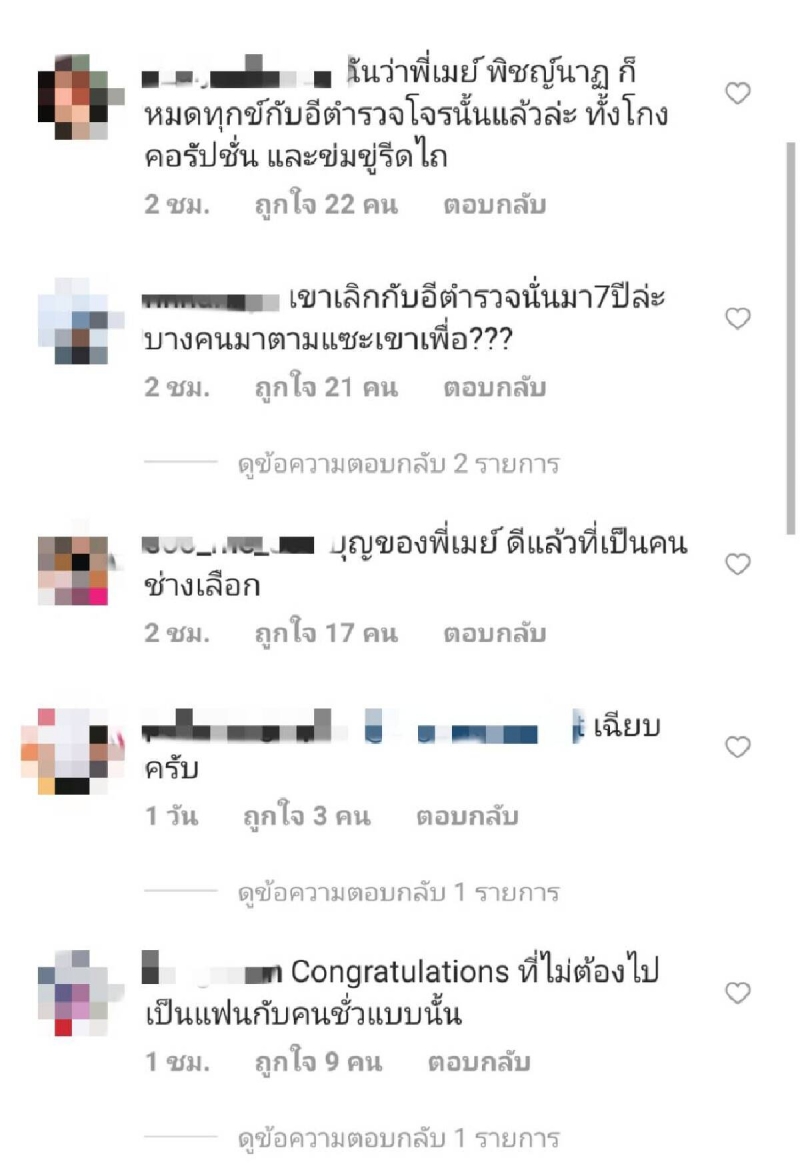This screenshot has width=800, height=1176.
Task: Reply to the Congratulations comment
Action: 478,1062
